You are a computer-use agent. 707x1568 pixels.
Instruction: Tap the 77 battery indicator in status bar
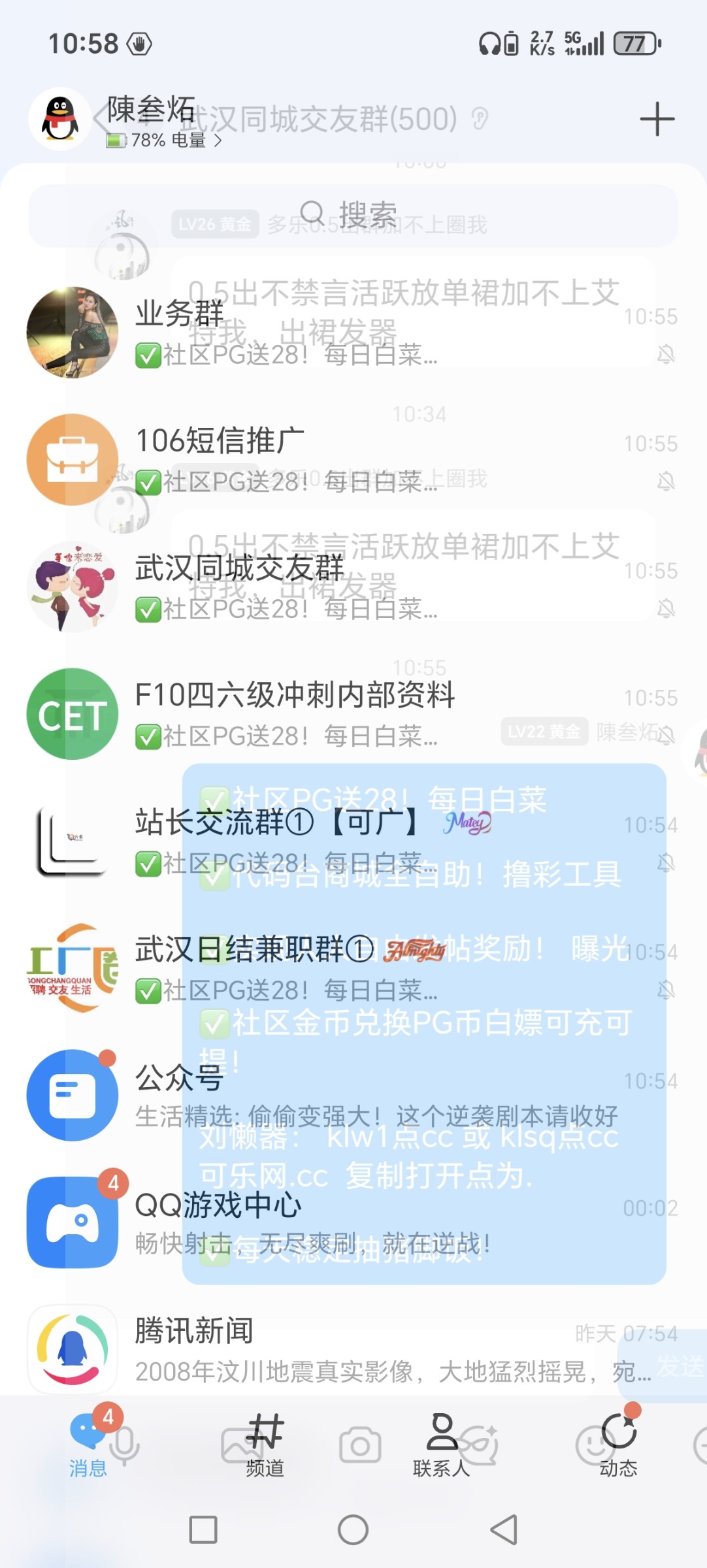pyautogui.click(x=633, y=43)
